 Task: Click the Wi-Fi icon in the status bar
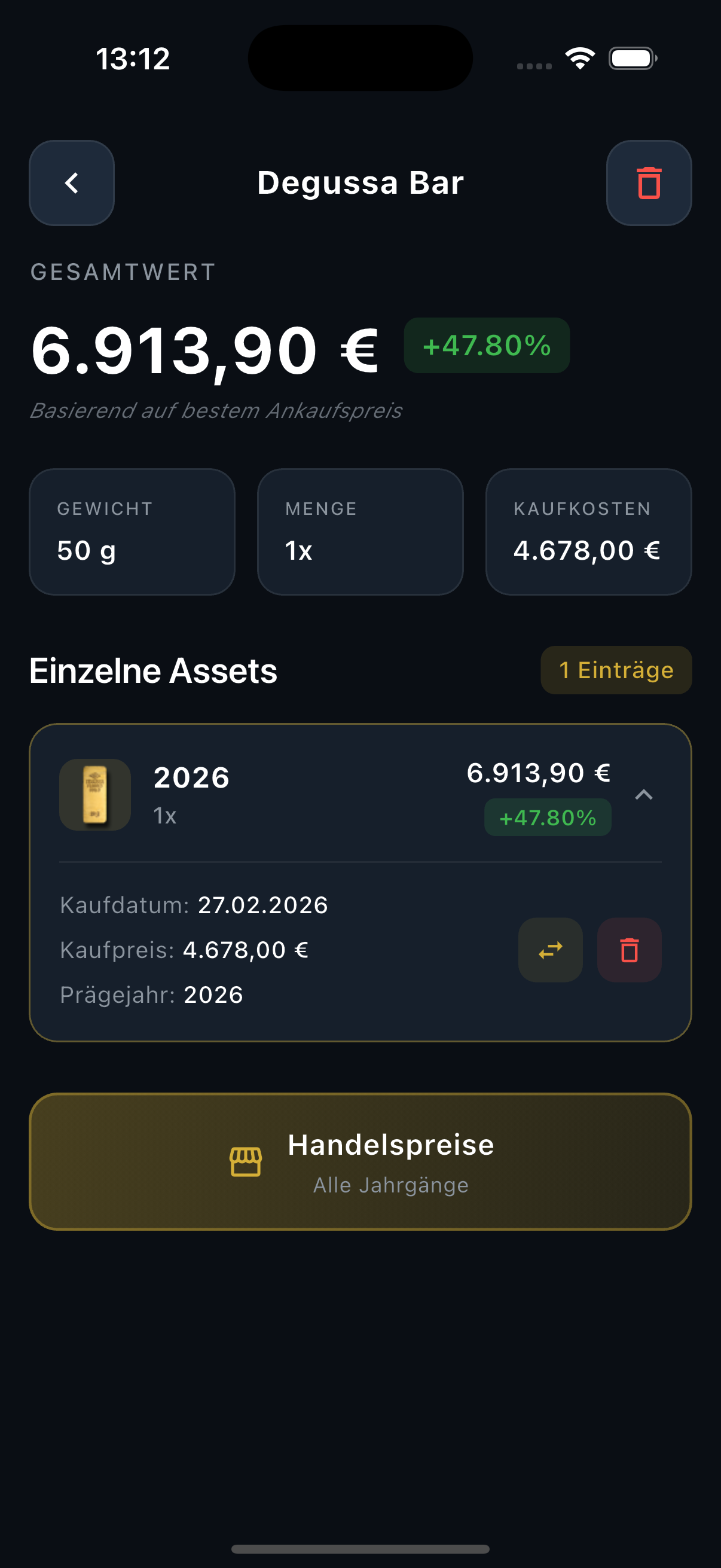click(x=579, y=58)
